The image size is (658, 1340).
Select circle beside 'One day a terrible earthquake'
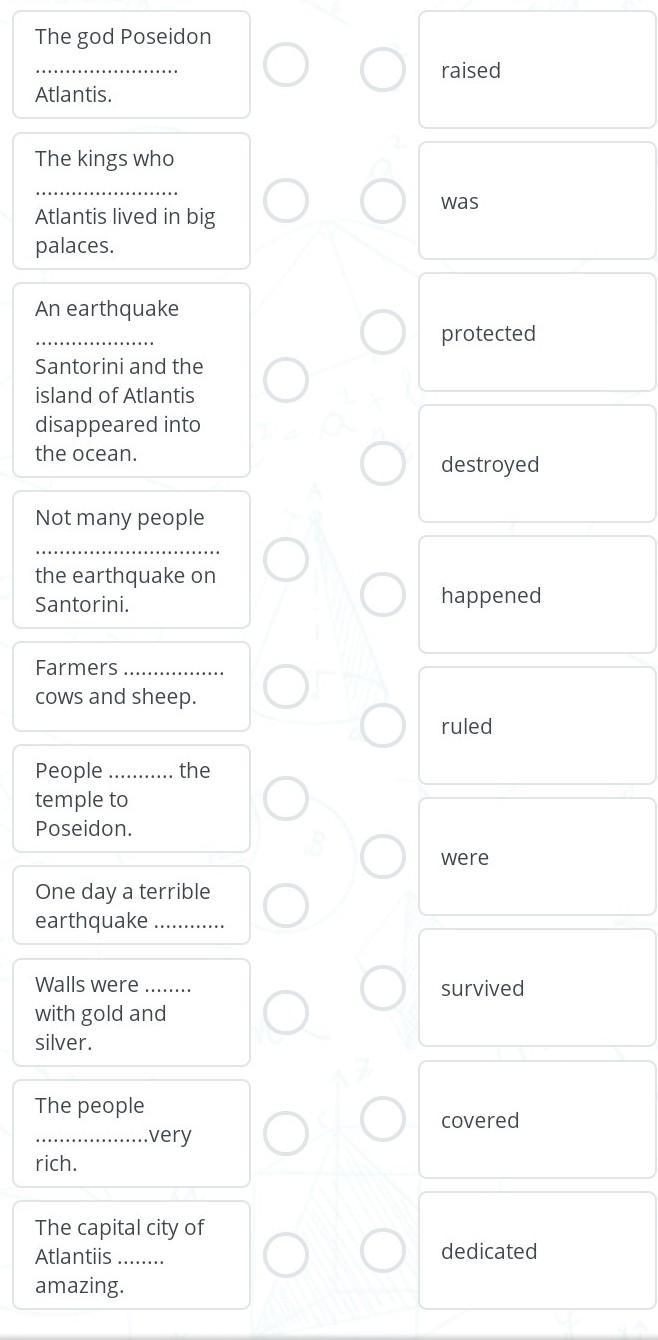tap(286, 905)
